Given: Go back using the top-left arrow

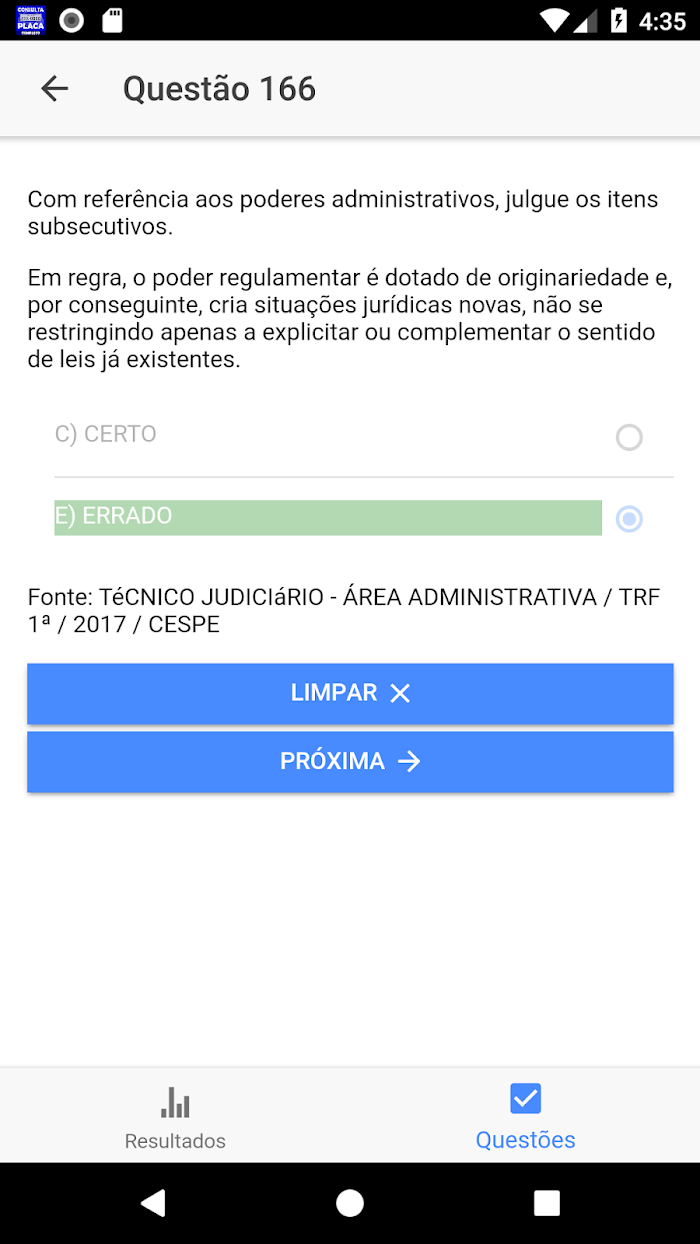Looking at the screenshot, I should click(x=54, y=89).
